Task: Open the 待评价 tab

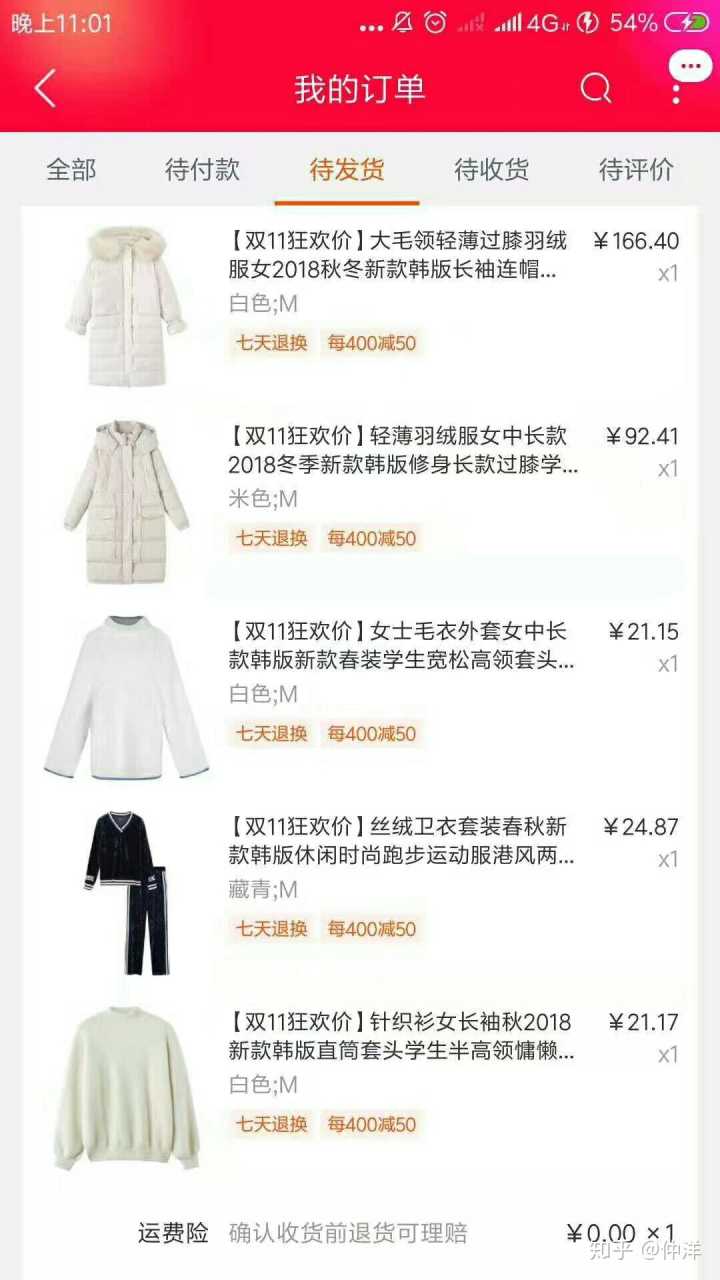Action: (636, 170)
